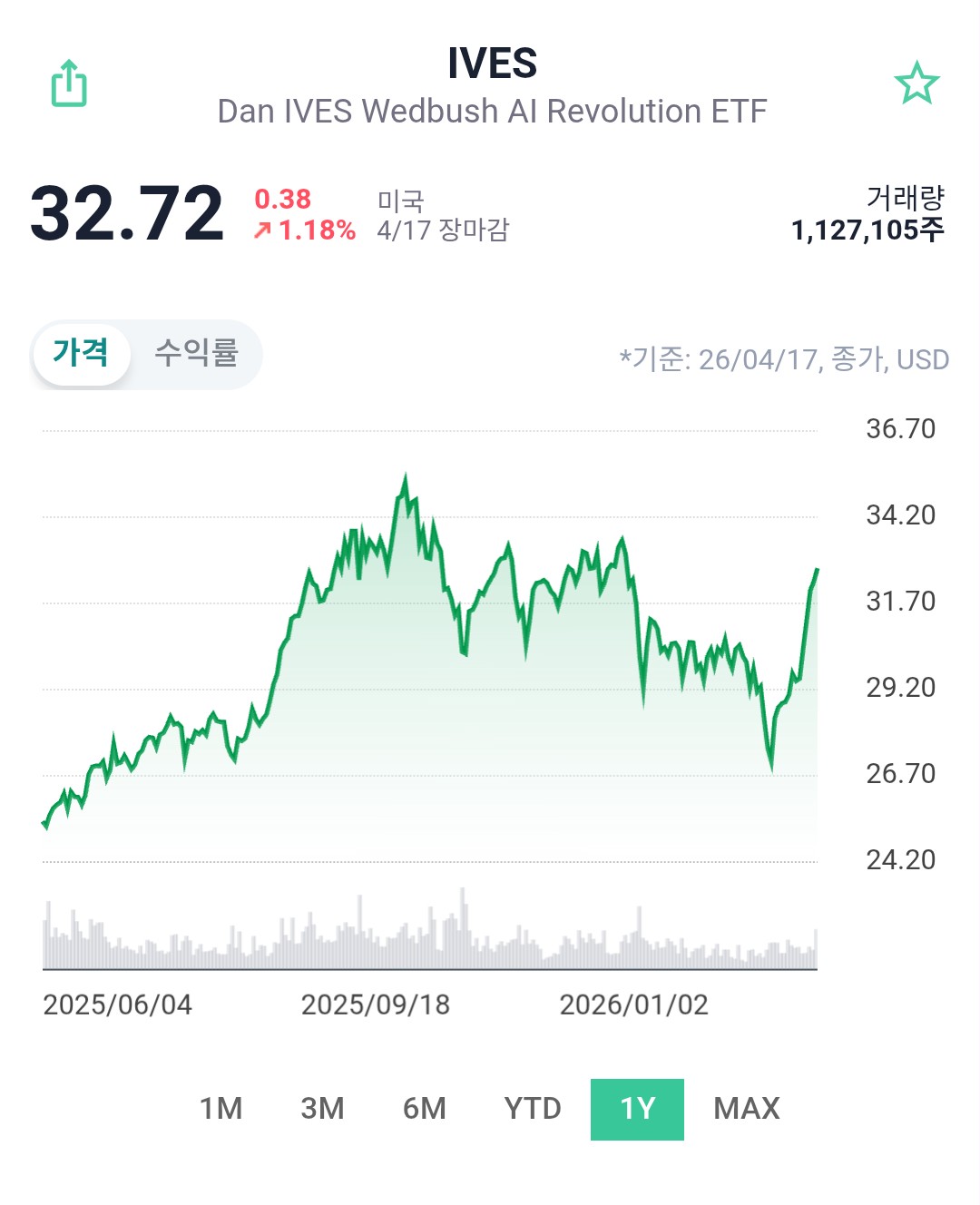Switch chart range to 3M
The image size is (980, 1205).
(x=322, y=1109)
